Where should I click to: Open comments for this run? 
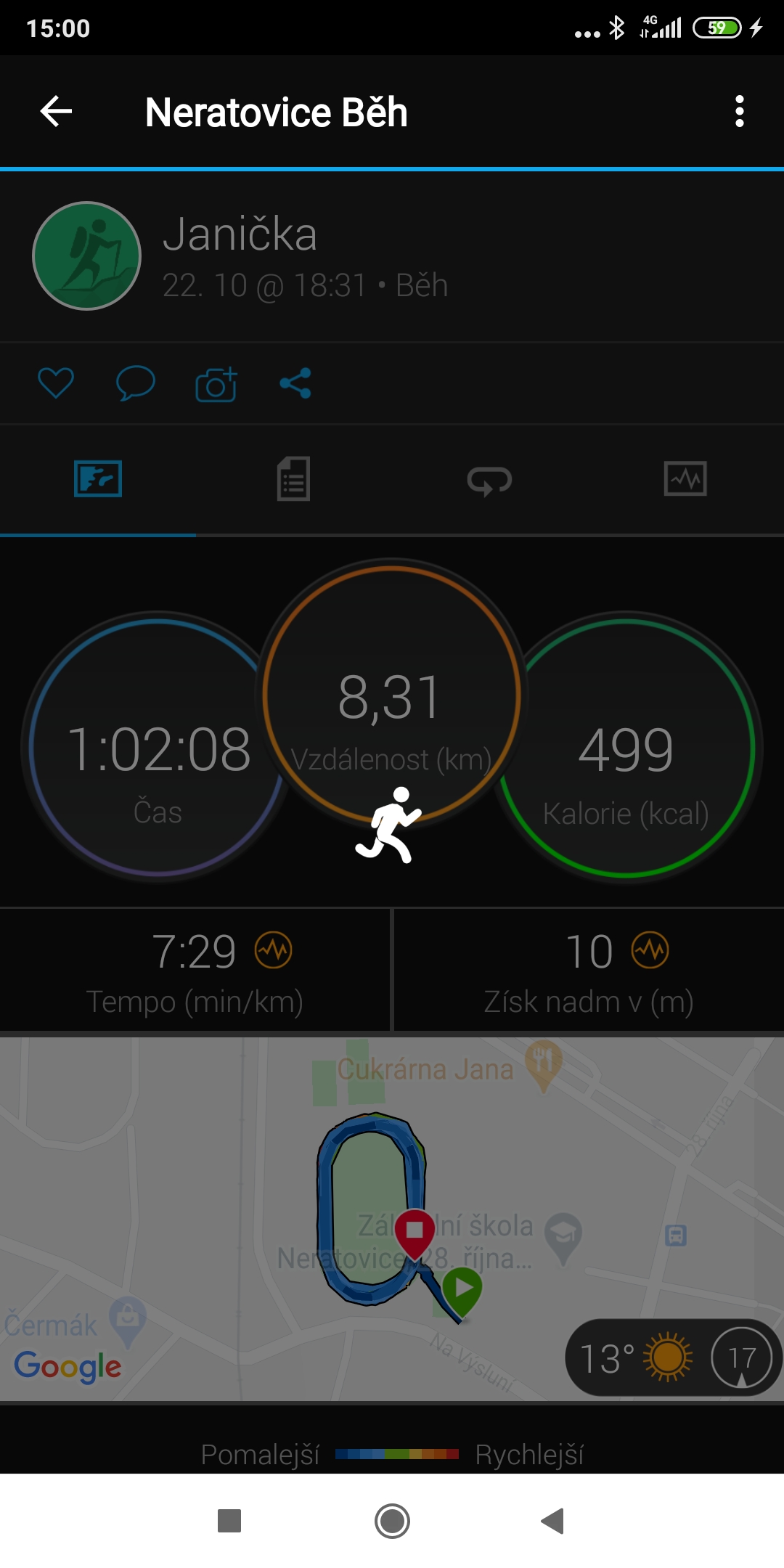click(x=136, y=383)
